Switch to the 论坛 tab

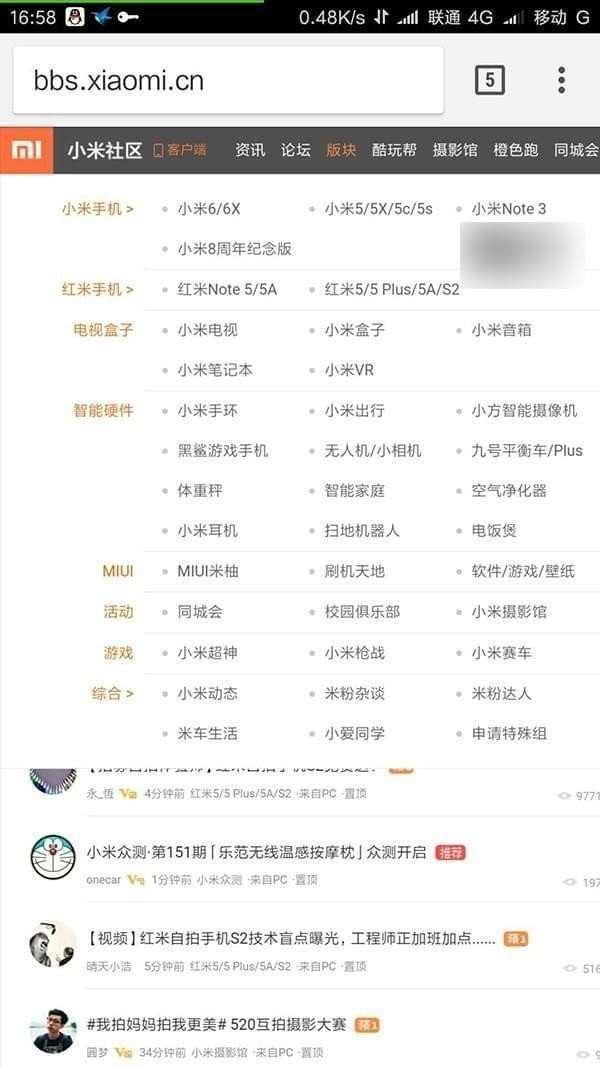pyautogui.click(x=296, y=150)
